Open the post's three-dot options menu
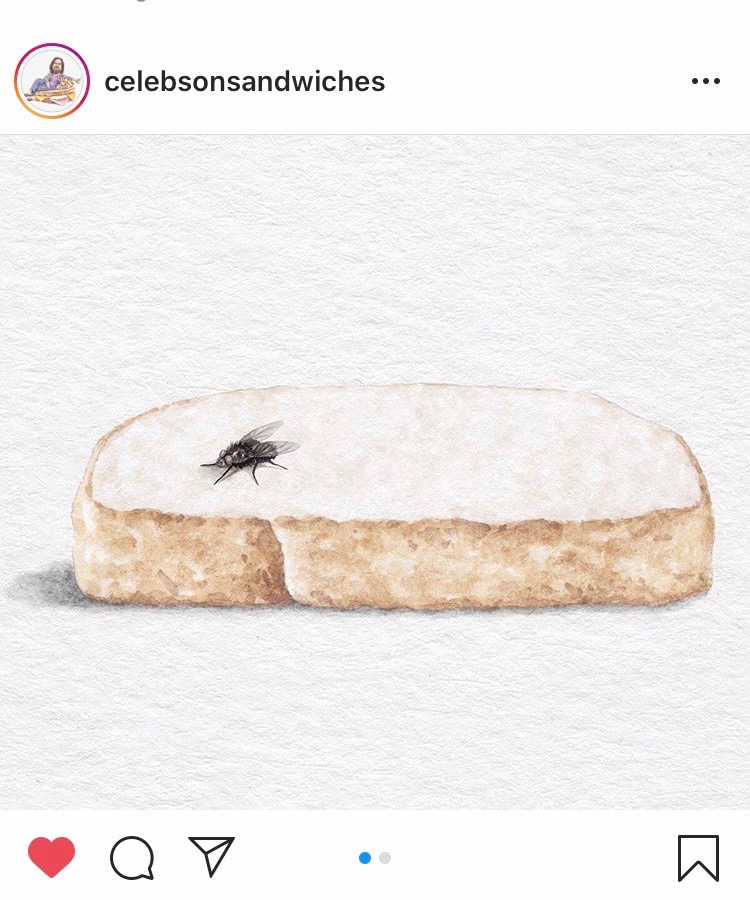The width and height of the screenshot is (750, 900). tap(705, 82)
